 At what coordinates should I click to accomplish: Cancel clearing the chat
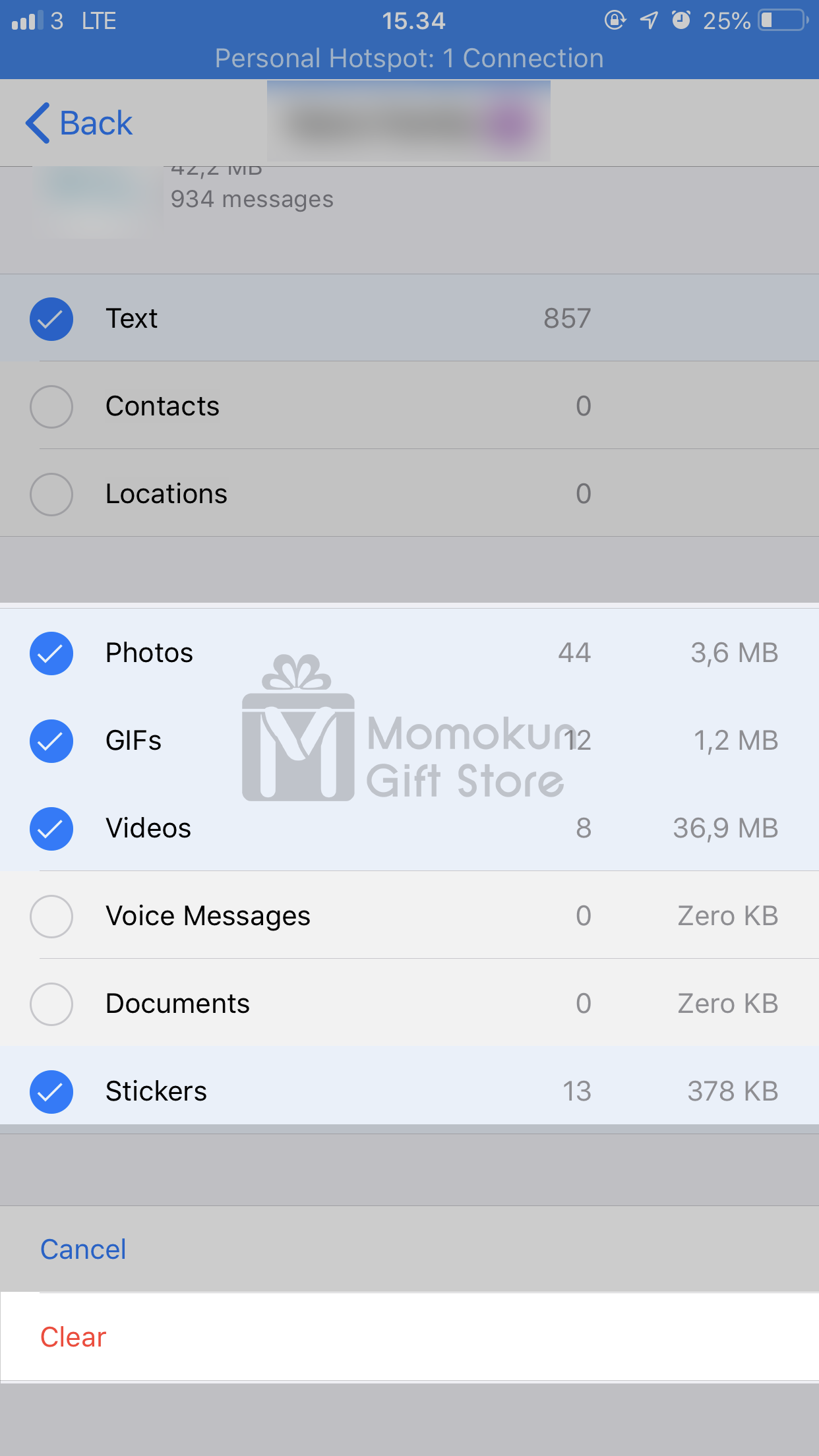coord(83,1250)
